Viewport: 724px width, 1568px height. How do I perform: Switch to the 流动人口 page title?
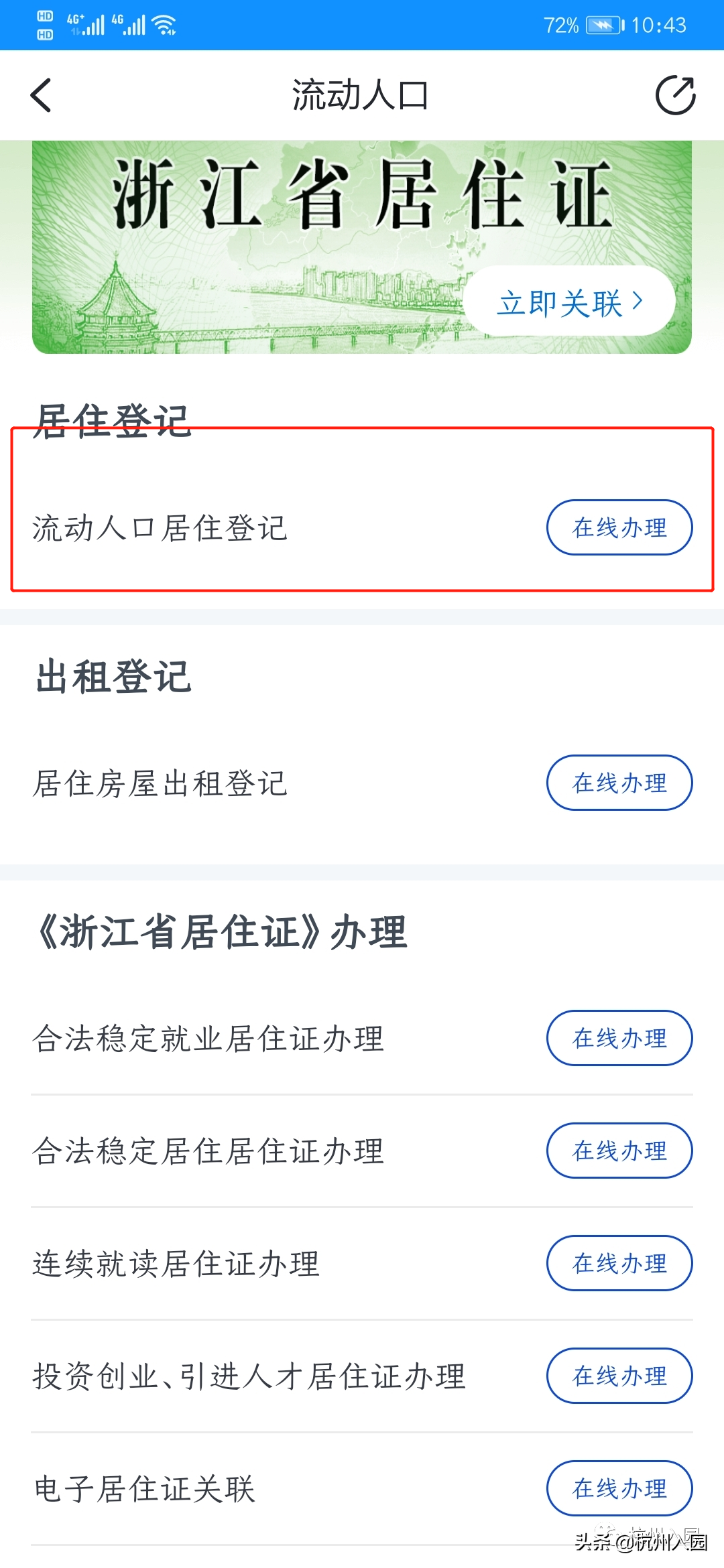click(362, 95)
